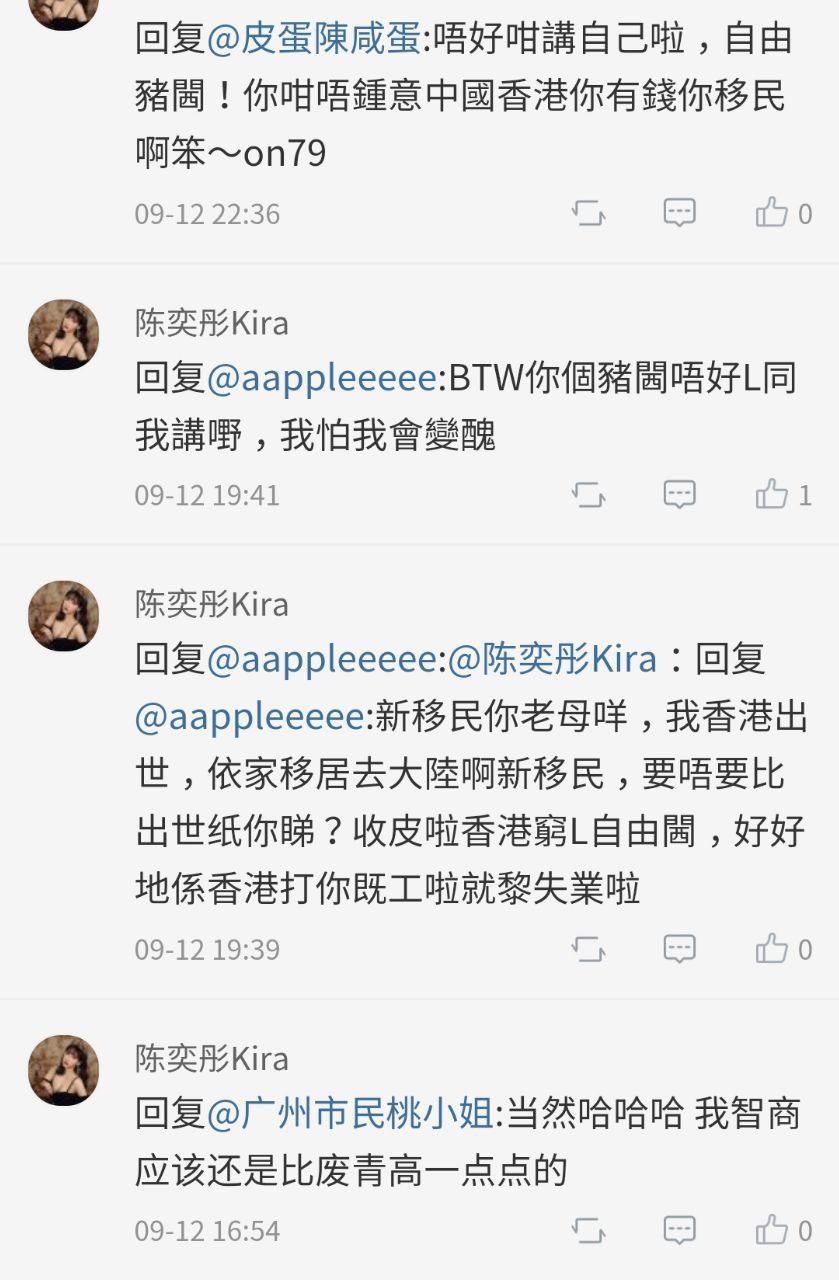The width and height of the screenshot is (839, 1280).
Task: Like the comment posted at 09-12 19:41
Action: pos(772,494)
